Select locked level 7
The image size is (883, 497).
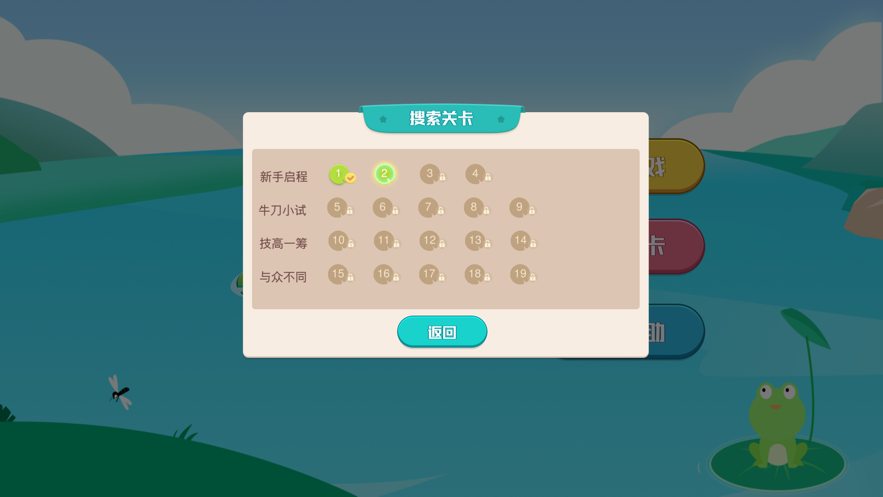coord(429,207)
